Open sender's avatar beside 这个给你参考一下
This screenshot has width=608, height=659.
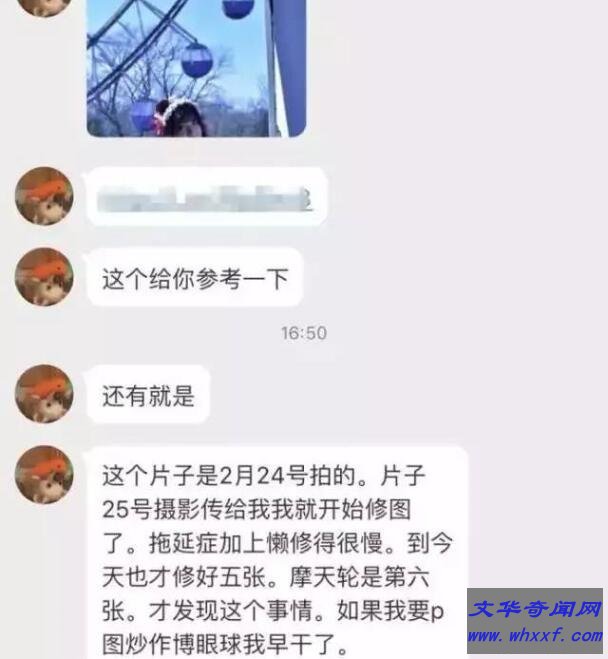pyautogui.click(x=44, y=277)
